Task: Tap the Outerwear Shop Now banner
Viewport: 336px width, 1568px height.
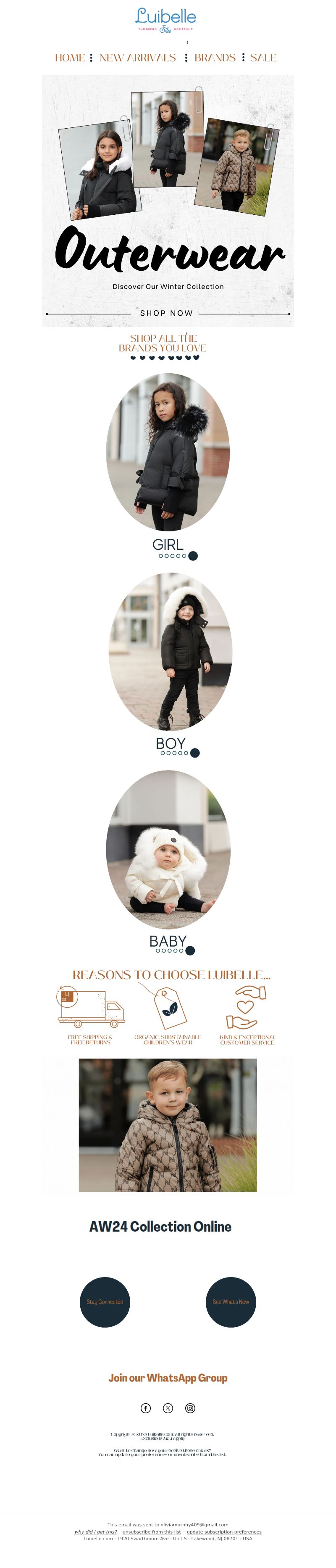Action: (168, 201)
